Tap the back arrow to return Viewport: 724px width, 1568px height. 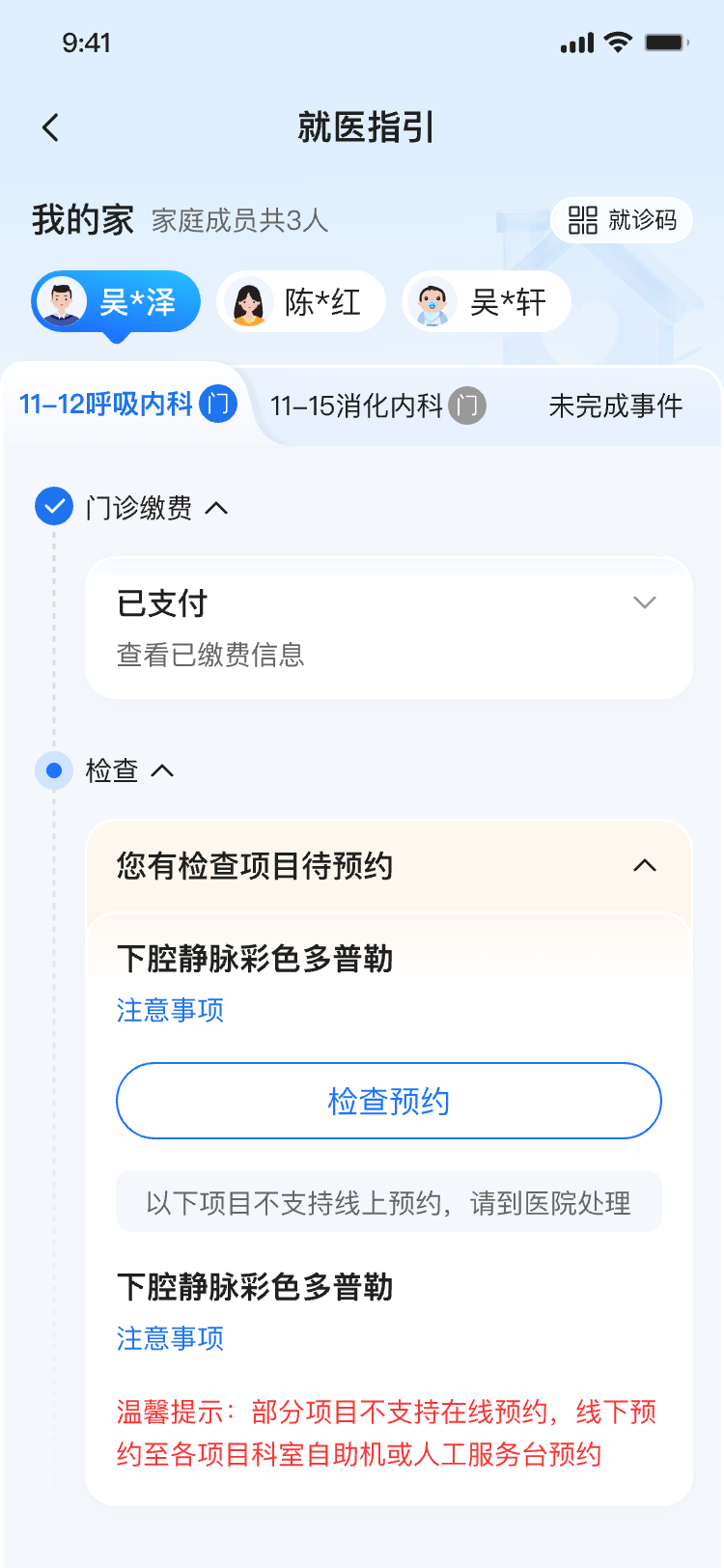(x=50, y=126)
